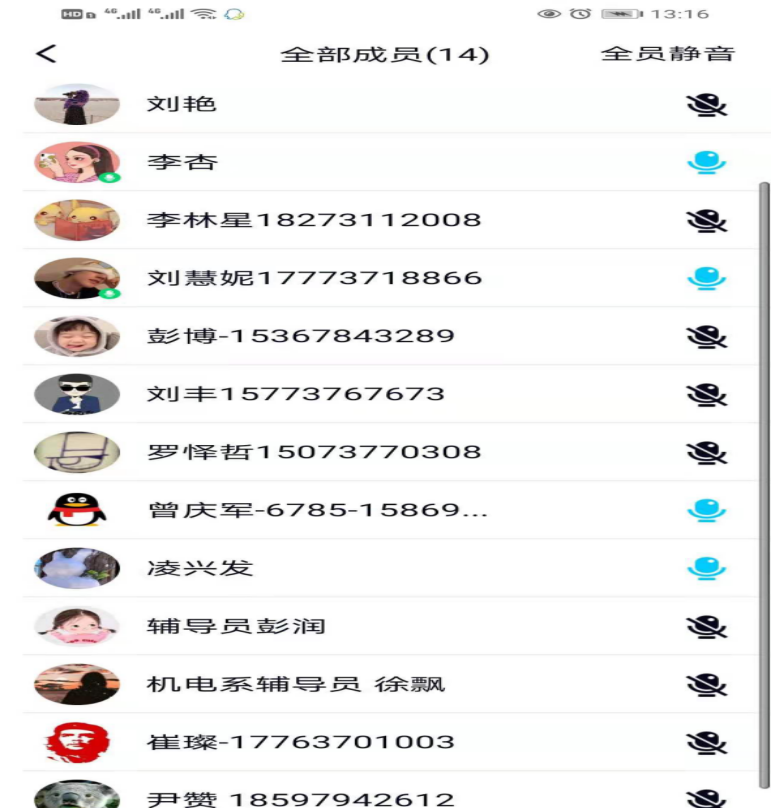Unmute 徐飘's microphone
771x808 pixels.
pyautogui.click(x=706, y=685)
